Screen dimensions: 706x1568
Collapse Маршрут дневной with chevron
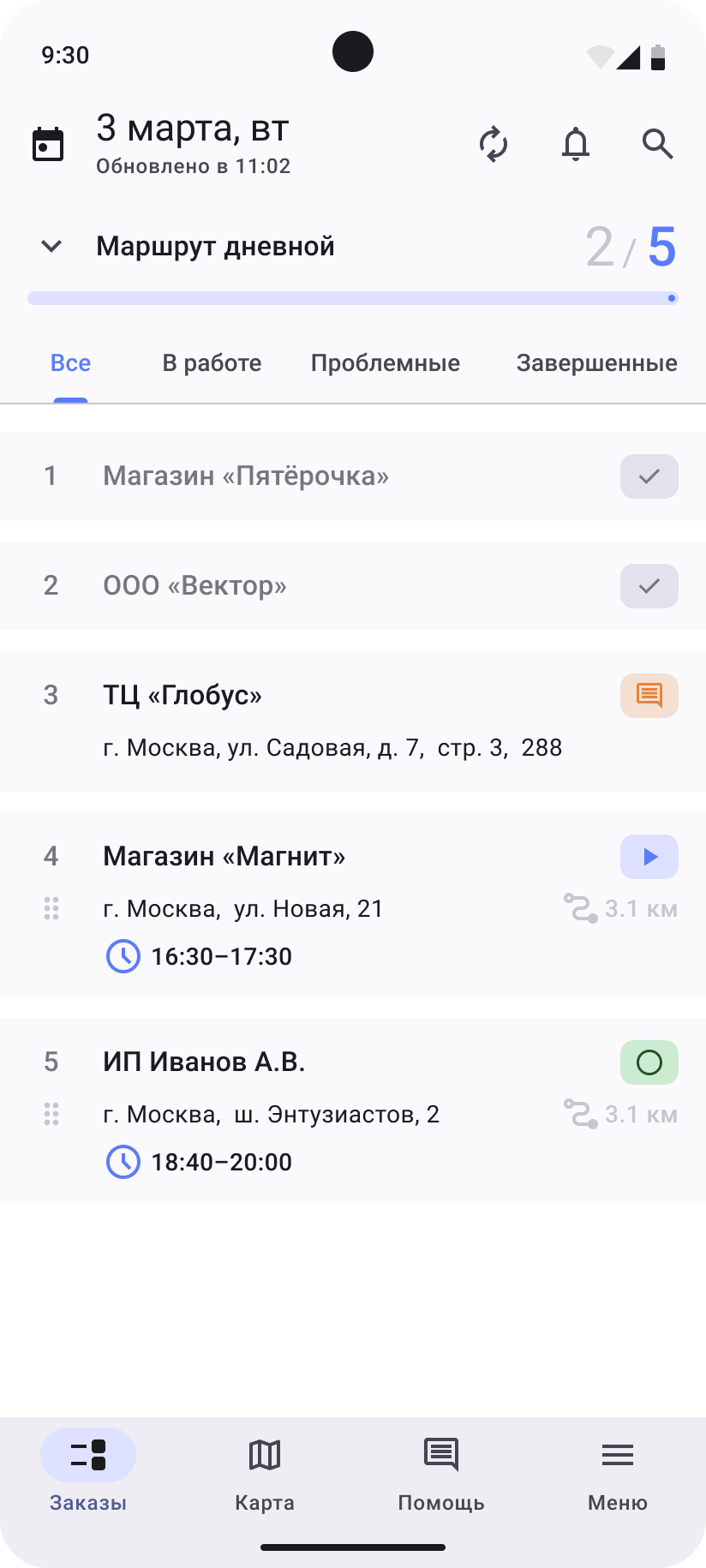51,246
